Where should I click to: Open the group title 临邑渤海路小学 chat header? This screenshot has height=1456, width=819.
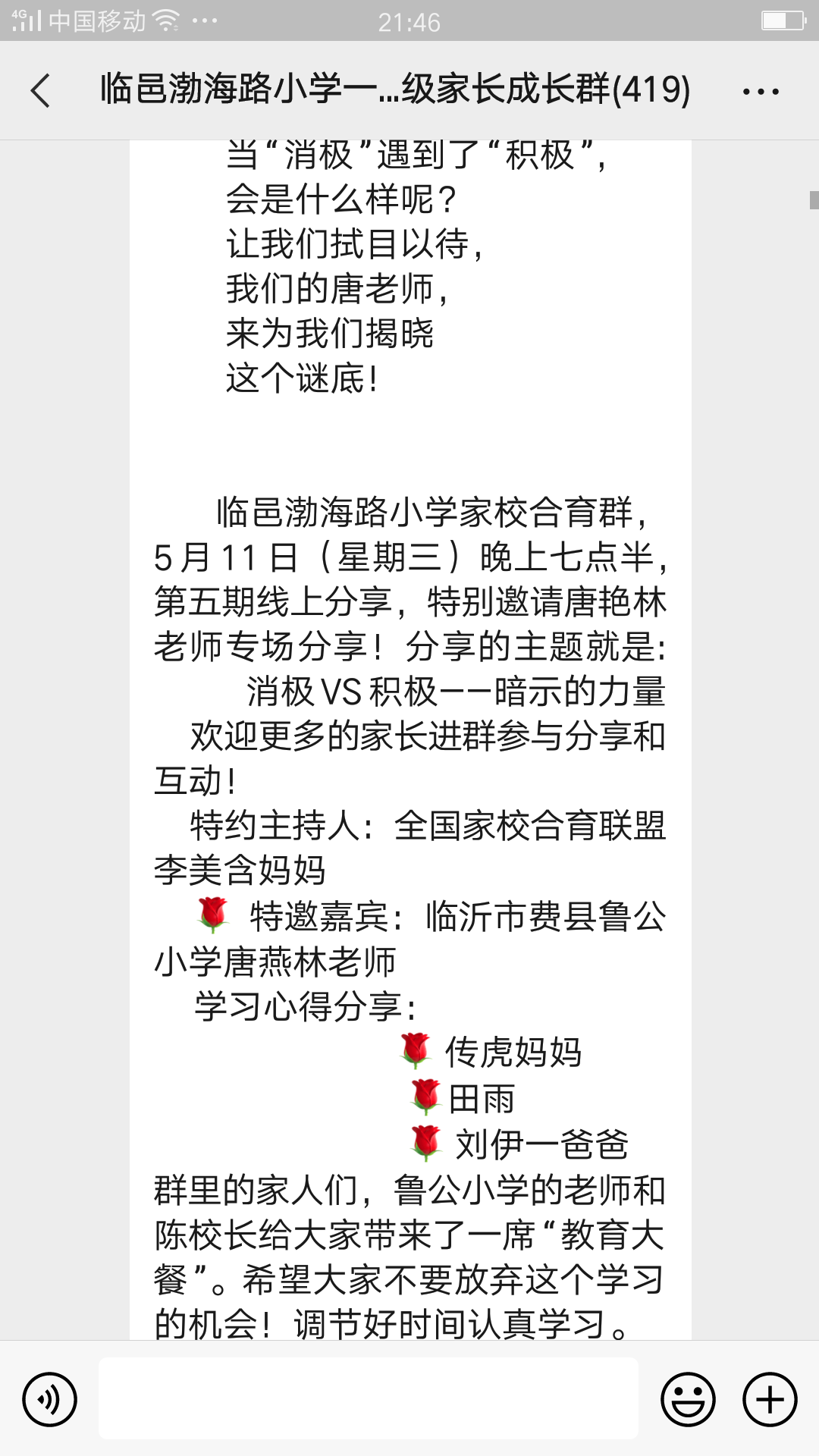[394, 91]
